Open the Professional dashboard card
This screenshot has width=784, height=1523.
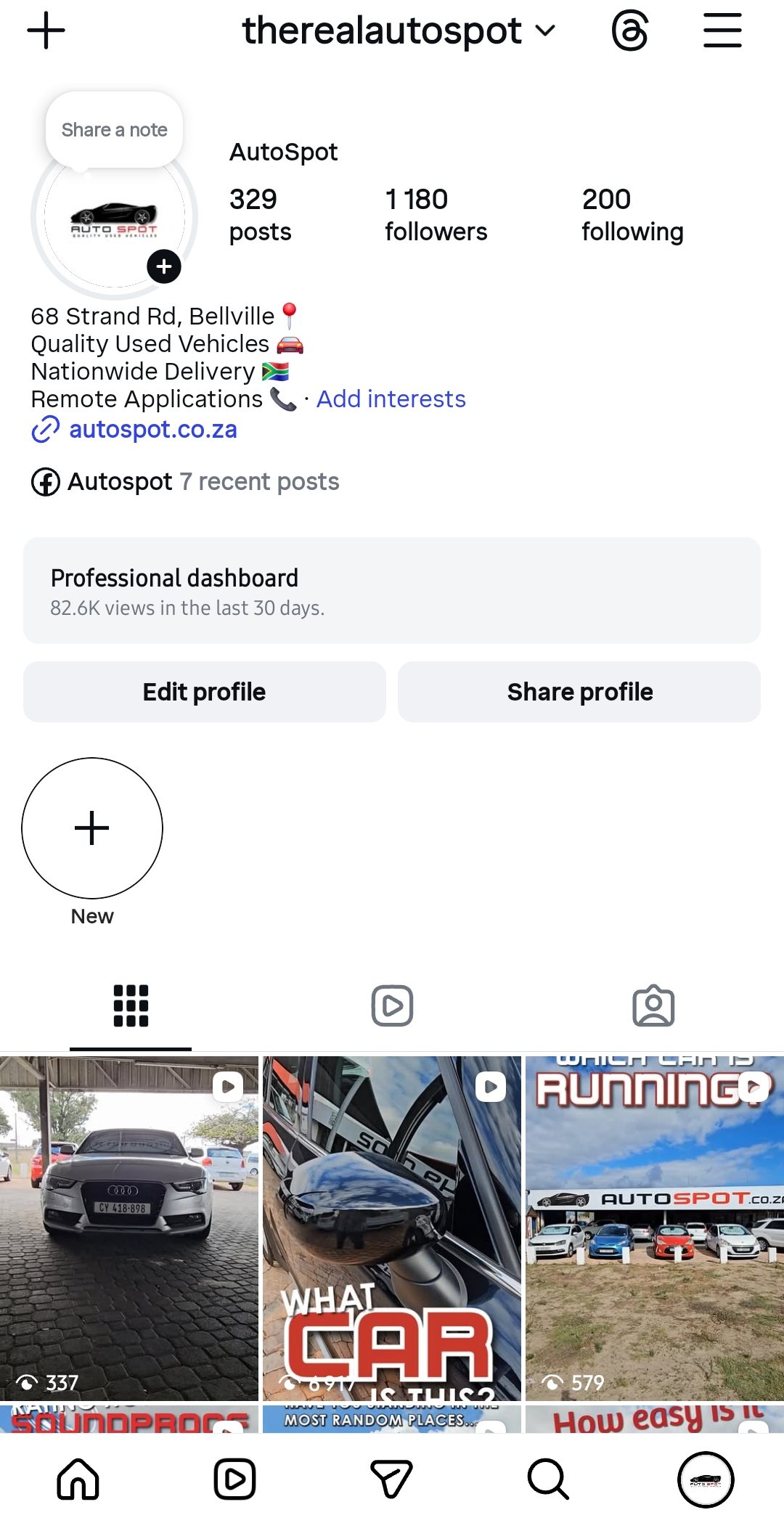pos(392,591)
